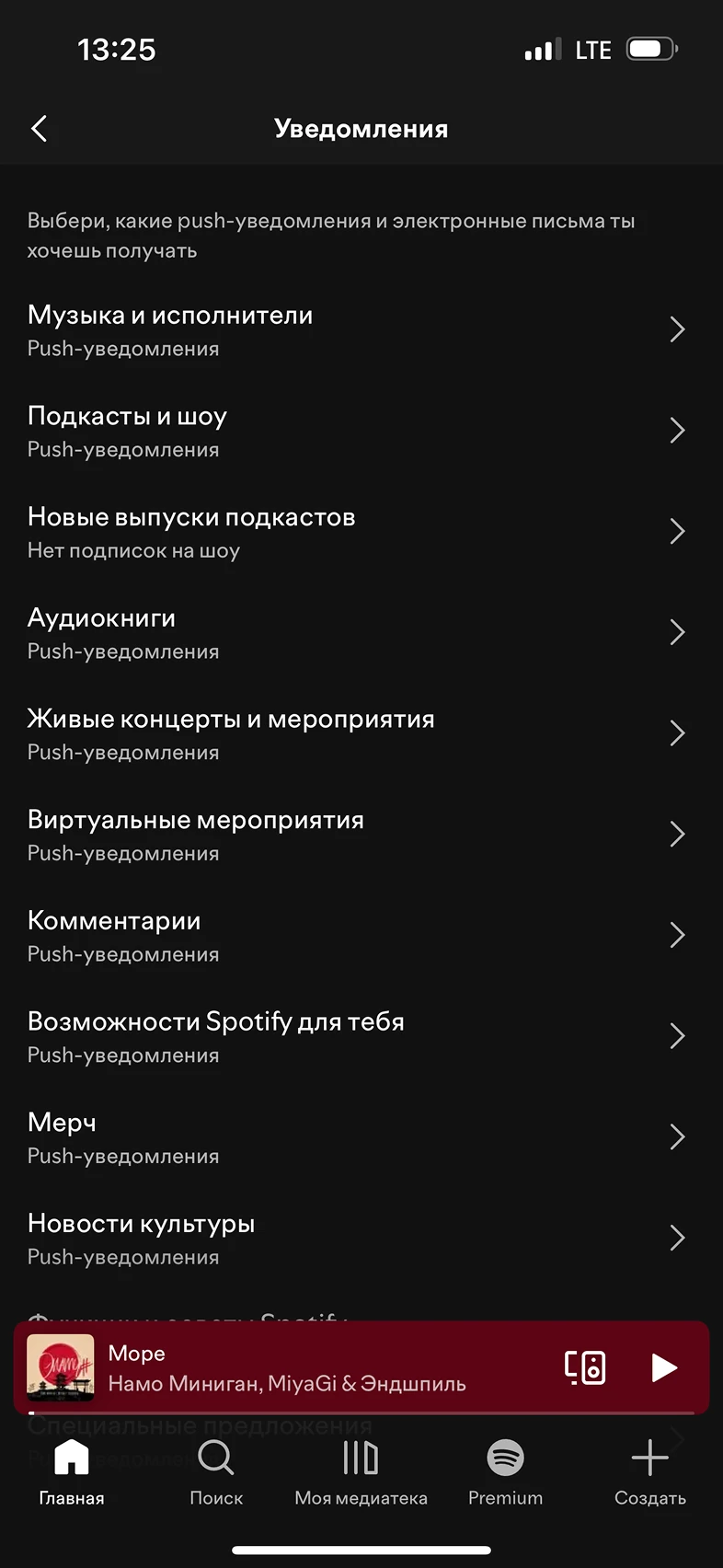This screenshot has height=1568, width=723.
Task: Open Виртуальные мероприятия notification settings
Action: 361,835
